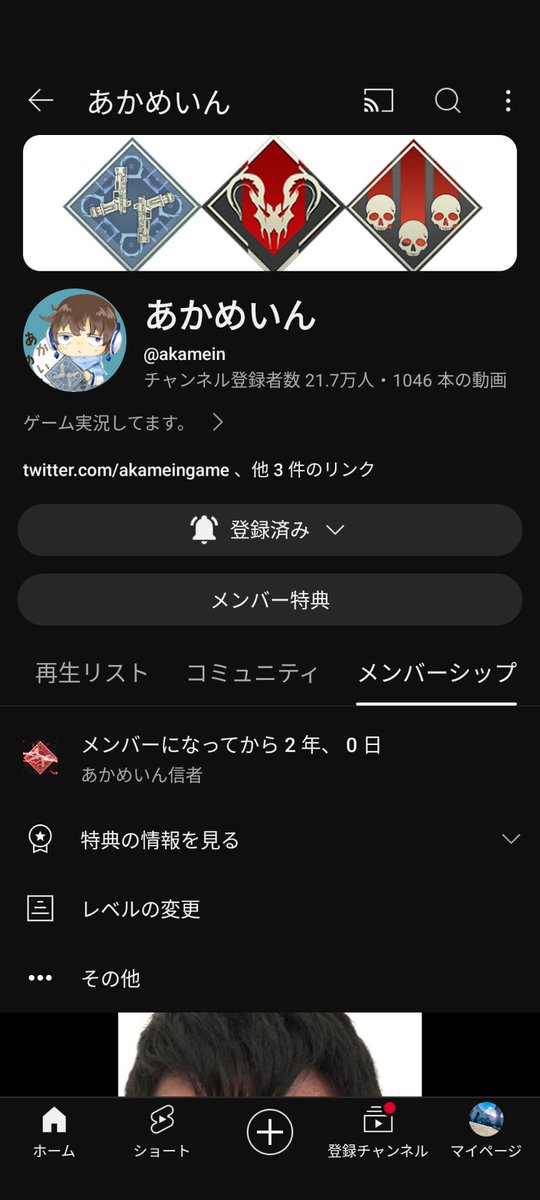Switch to the 再生リスト tab
This screenshot has width=540, height=1200.
tap(92, 673)
